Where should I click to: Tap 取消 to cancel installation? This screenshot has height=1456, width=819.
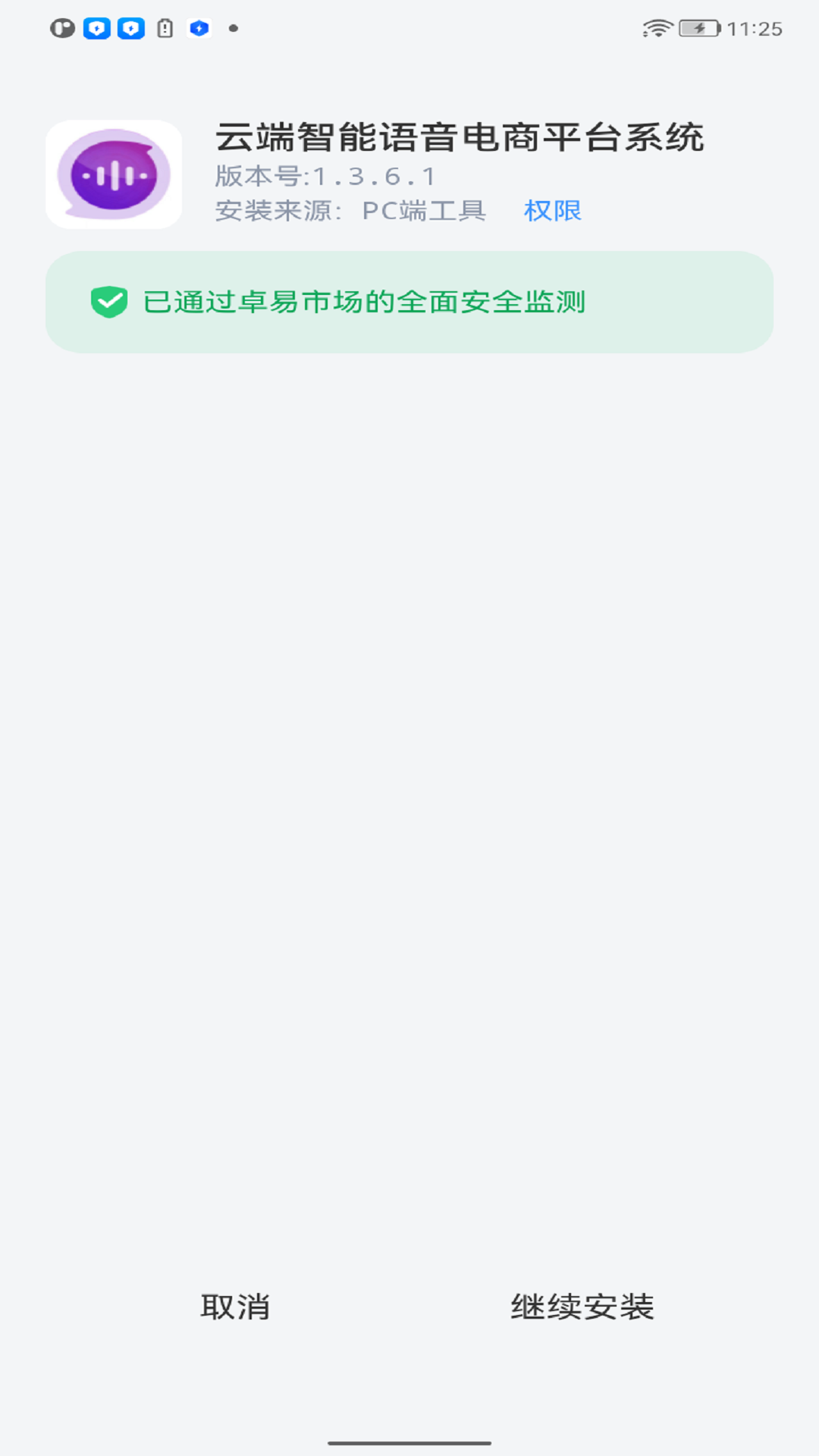tap(235, 1307)
